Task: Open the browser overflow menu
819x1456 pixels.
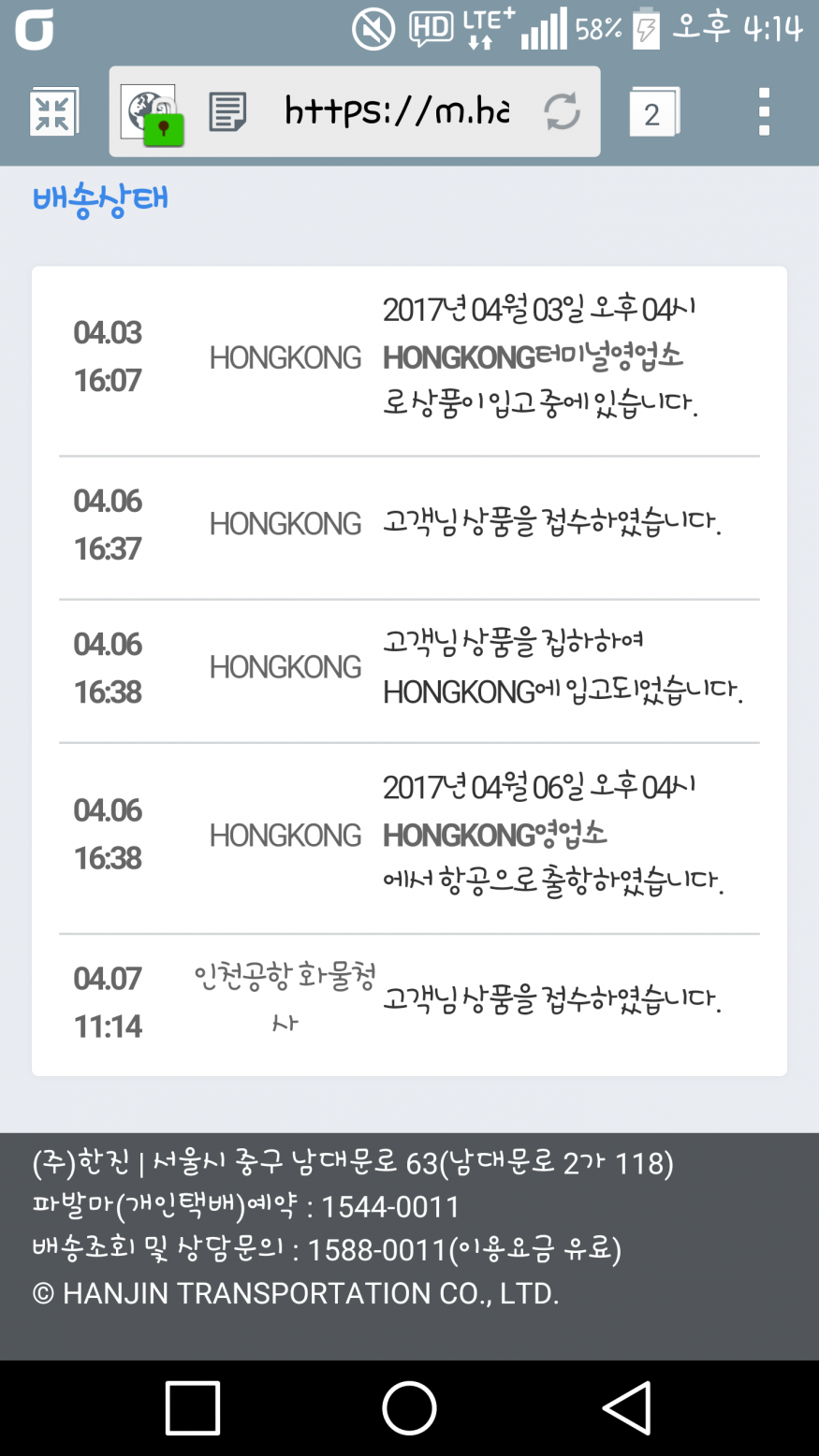Action: pyautogui.click(x=764, y=112)
